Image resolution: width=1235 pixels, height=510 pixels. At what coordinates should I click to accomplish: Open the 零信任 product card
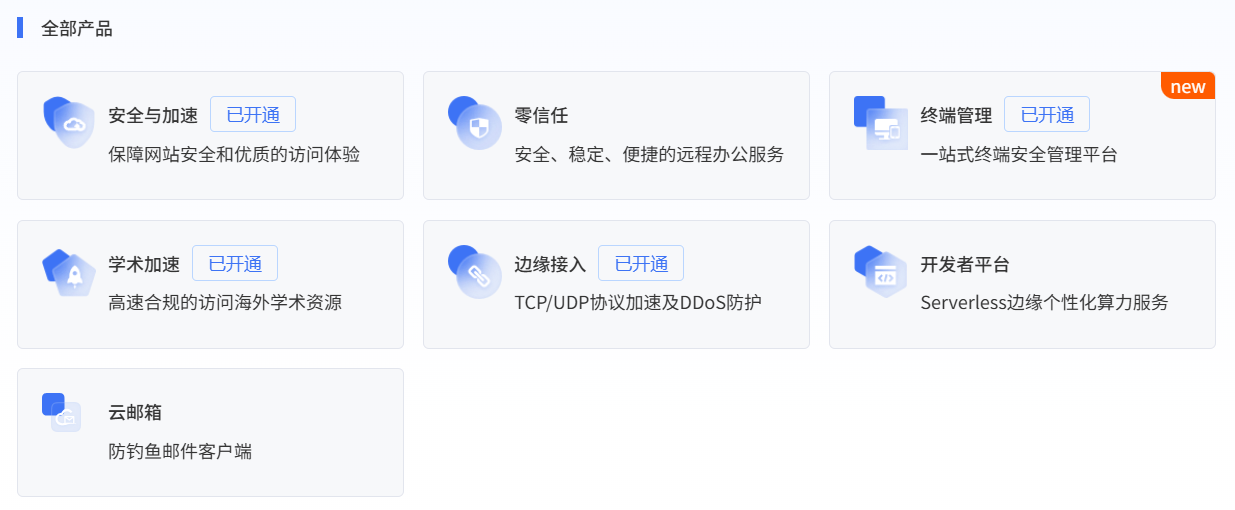pos(616,136)
